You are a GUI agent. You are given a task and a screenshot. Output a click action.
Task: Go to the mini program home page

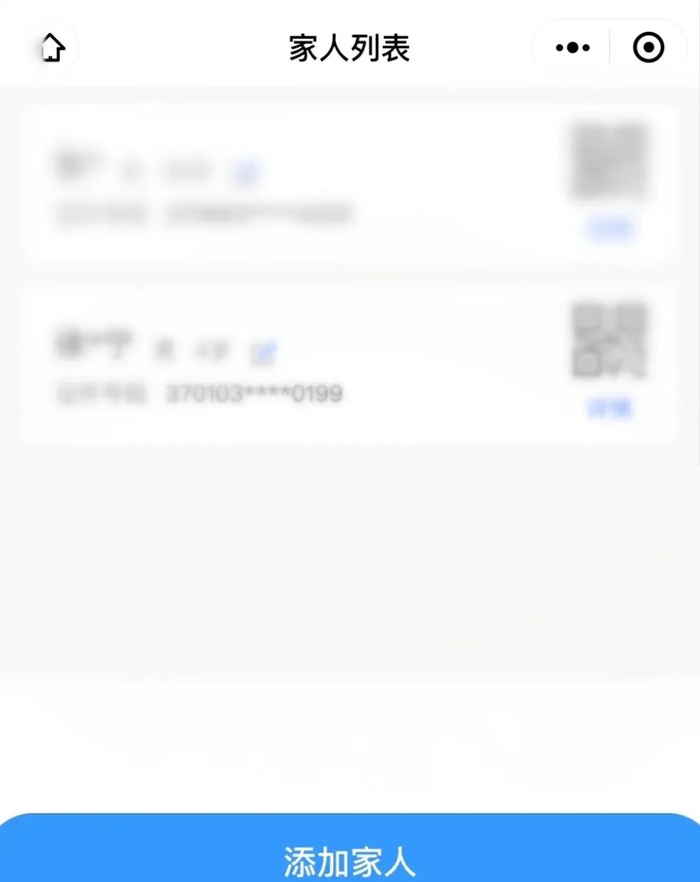(x=53, y=48)
